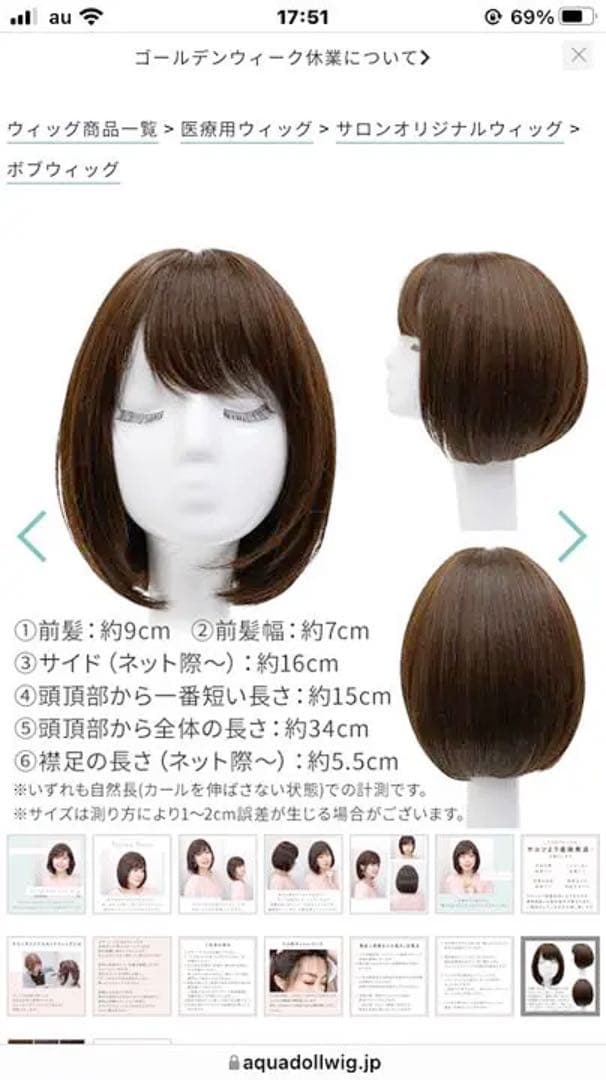
Task: Open the ウィッグ商品一覧 breadcrumb link
Action: coord(83,129)
